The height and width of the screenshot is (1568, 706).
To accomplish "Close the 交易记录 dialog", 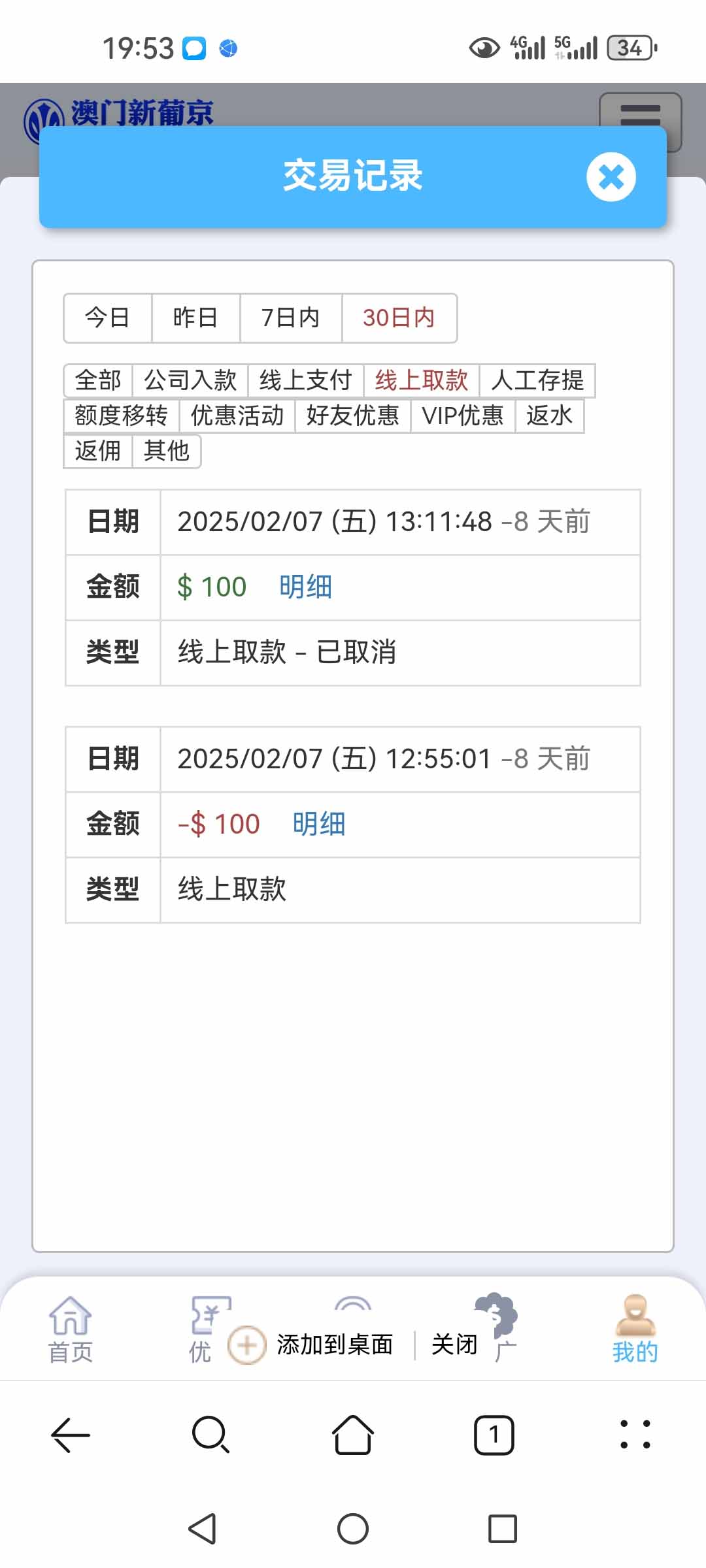I will (611, 177).
